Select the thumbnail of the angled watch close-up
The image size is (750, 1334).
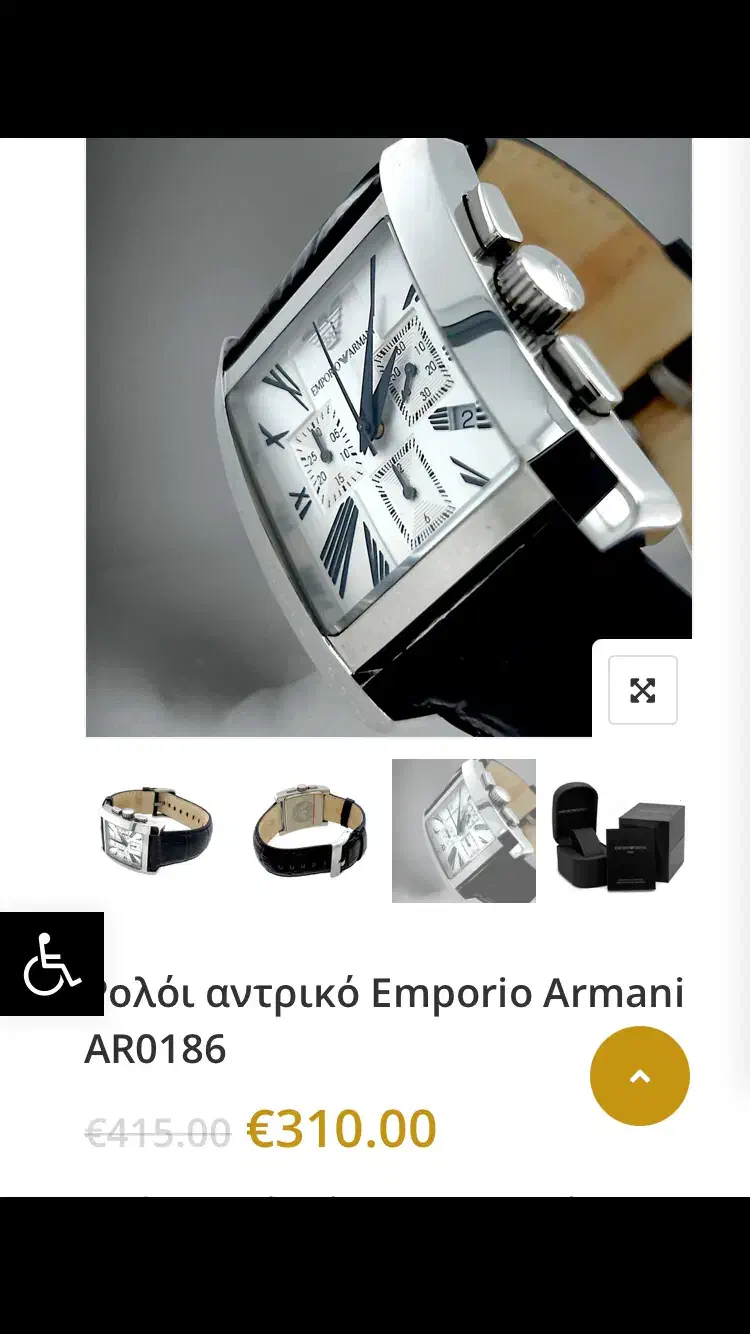coord(463,831)
